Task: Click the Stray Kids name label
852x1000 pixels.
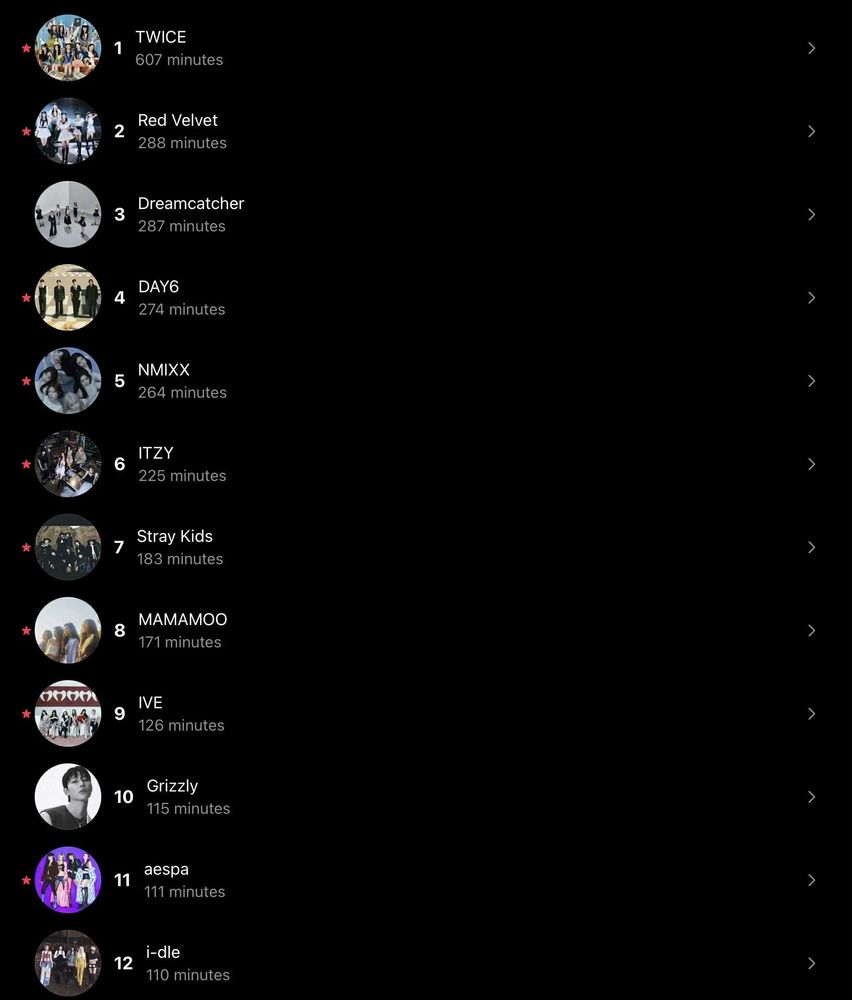Action: [x=175, y=536]
